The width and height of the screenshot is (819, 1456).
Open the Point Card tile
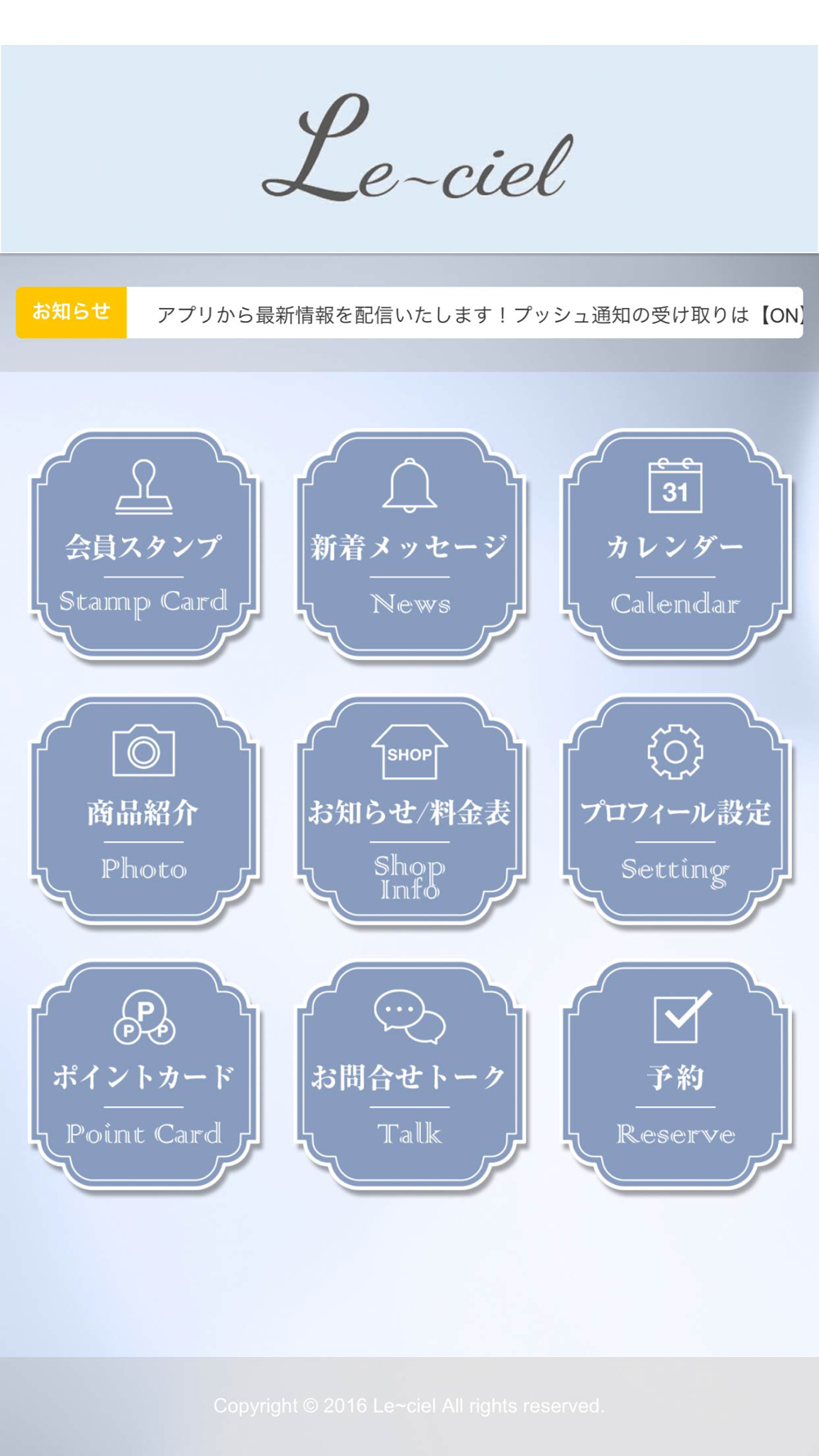pos(144,1076)
